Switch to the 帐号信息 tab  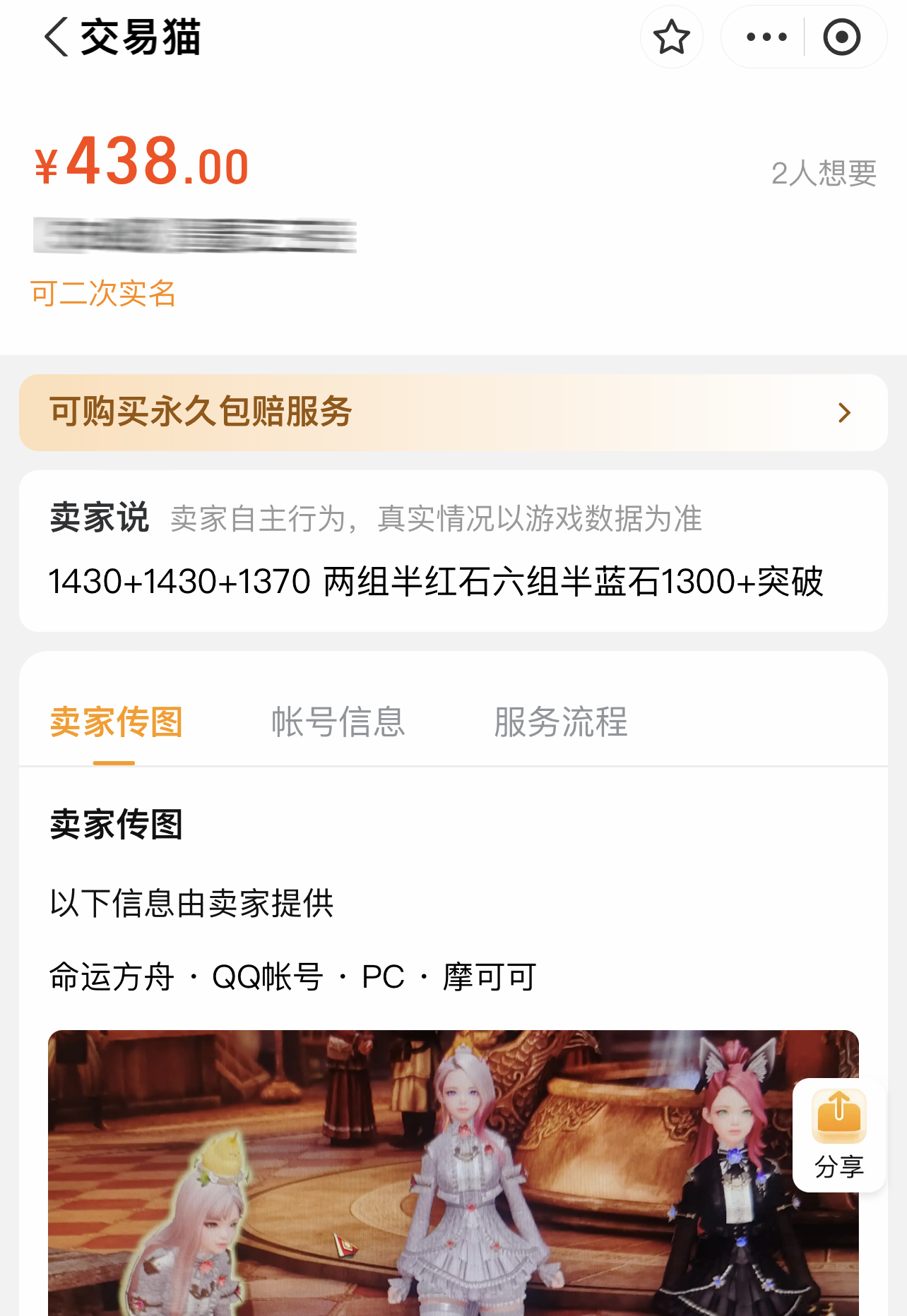(338, 722)
